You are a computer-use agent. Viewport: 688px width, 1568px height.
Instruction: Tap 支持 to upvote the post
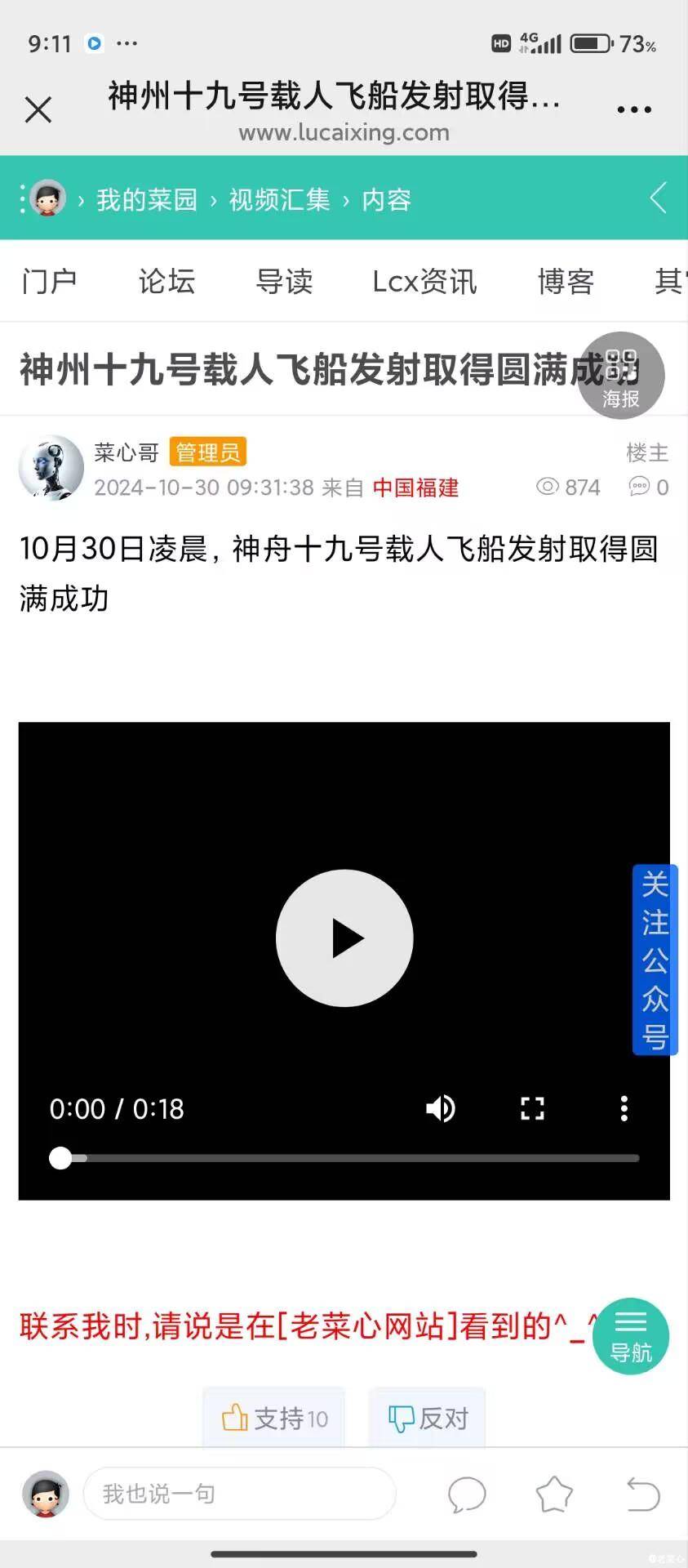coord(274,1419)
